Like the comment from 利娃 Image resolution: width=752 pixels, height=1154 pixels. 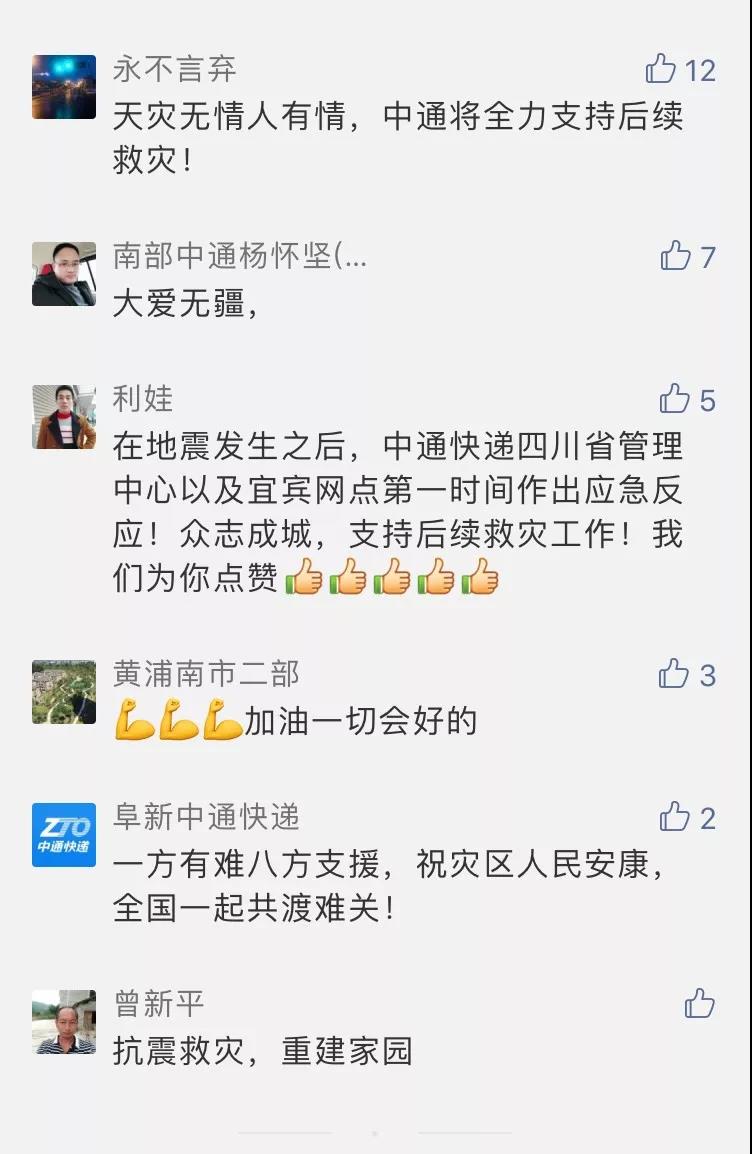(x=674, y=399)
